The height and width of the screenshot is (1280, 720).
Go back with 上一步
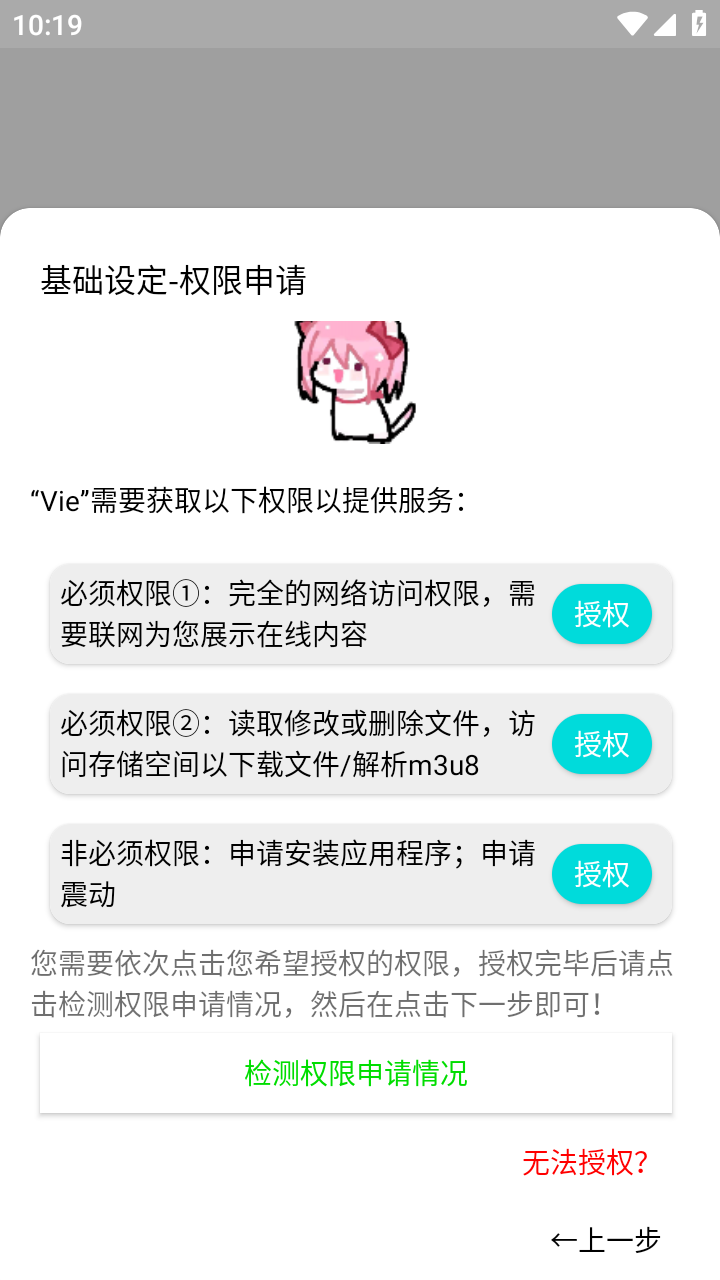pos(606,1240)
